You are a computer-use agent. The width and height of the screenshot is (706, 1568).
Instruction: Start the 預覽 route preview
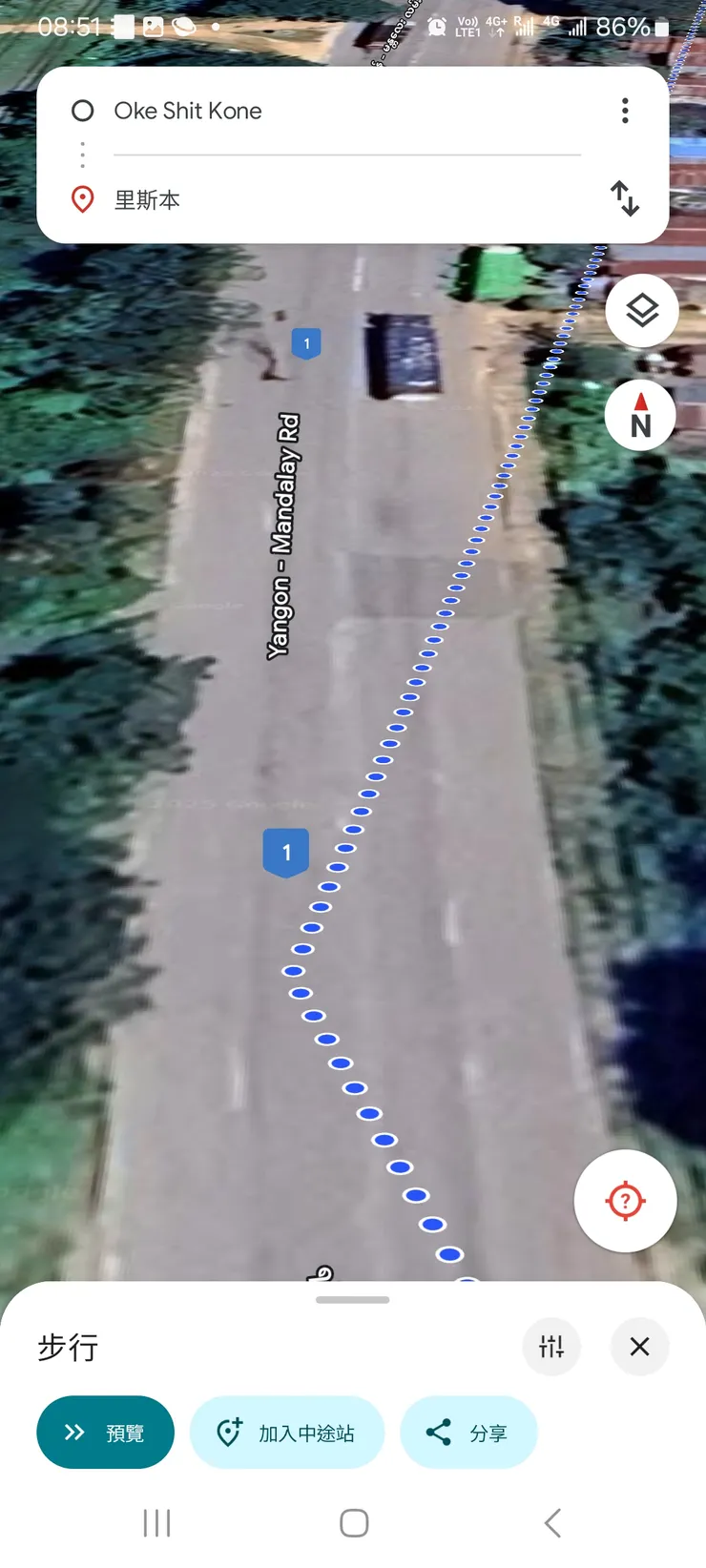pyautogui.click(x=105, y=1433)
